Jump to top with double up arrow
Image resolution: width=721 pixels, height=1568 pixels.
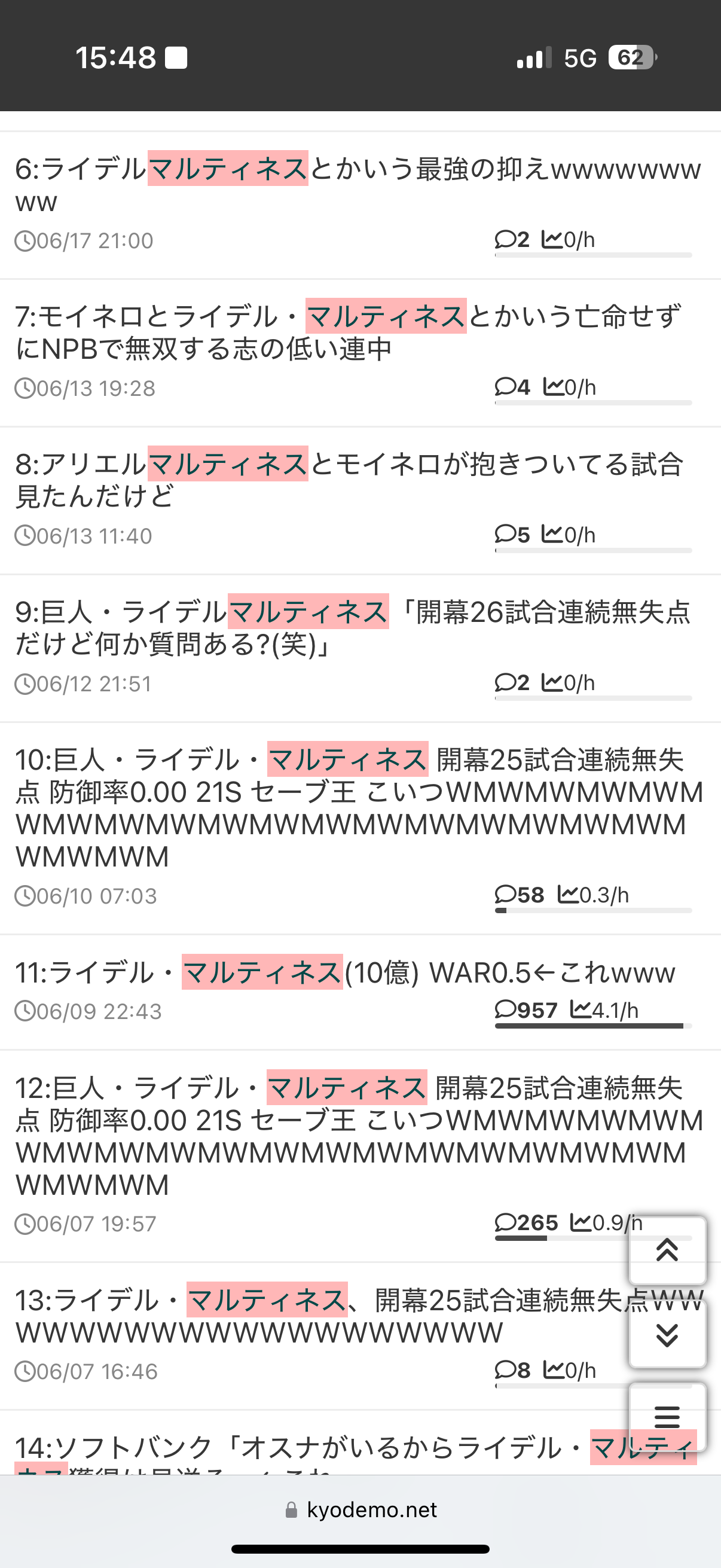click(x=667, y=1250)
